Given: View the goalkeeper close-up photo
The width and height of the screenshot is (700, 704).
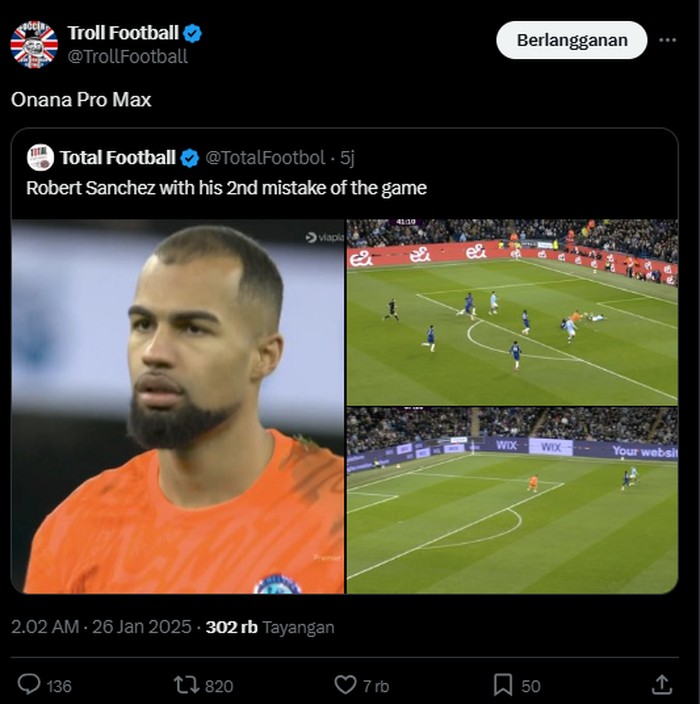Looking at the screenshot, I should [178, 406].
